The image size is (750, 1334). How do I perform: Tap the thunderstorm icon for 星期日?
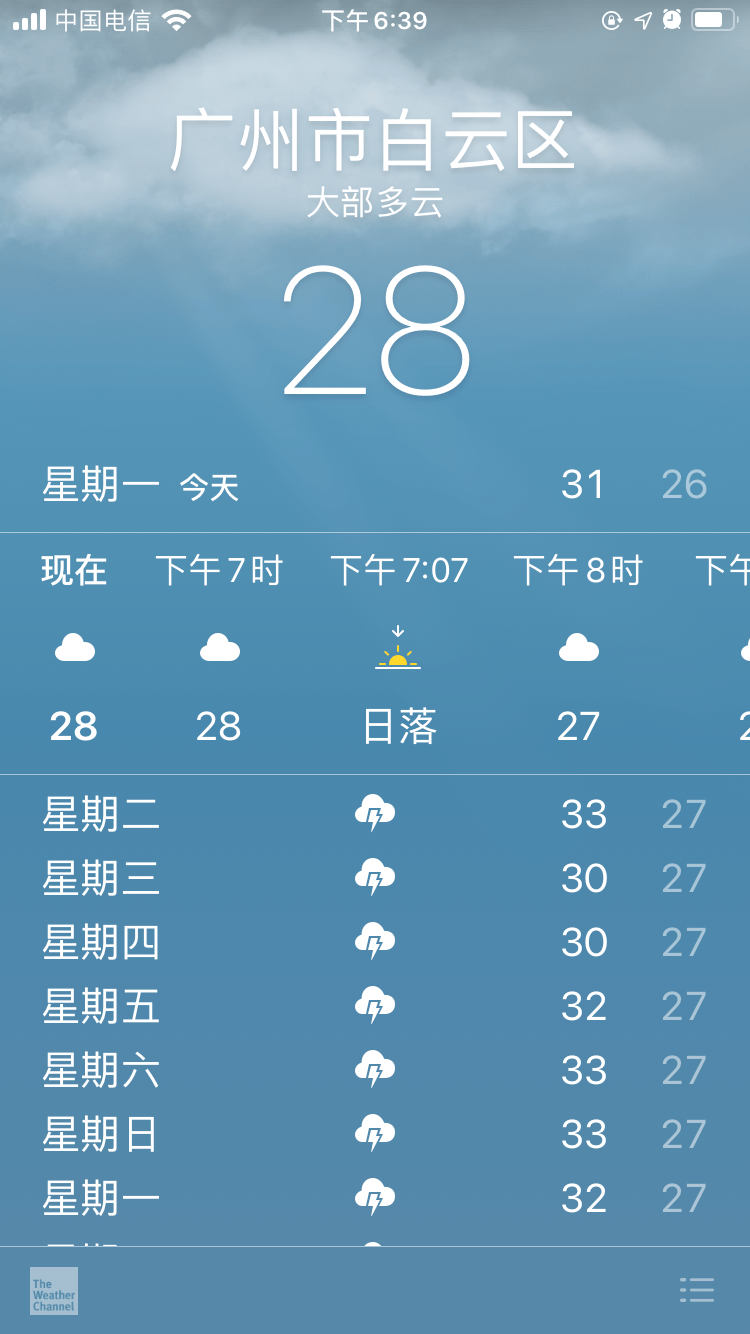pos(375,1133)
